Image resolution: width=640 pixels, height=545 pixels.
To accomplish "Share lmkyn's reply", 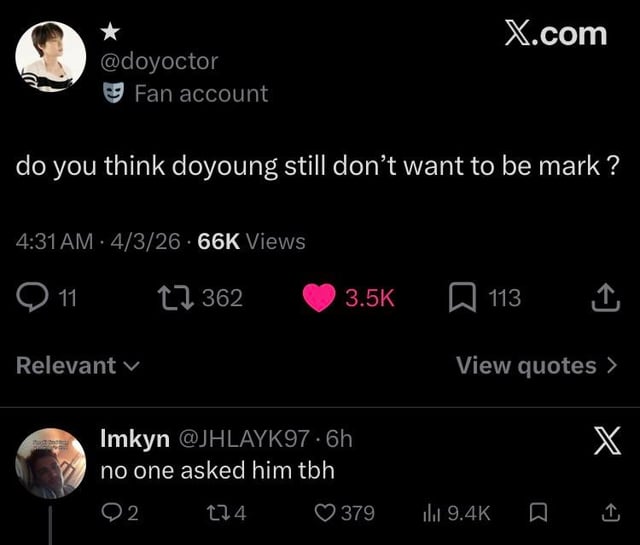I will tap(606, 513).
